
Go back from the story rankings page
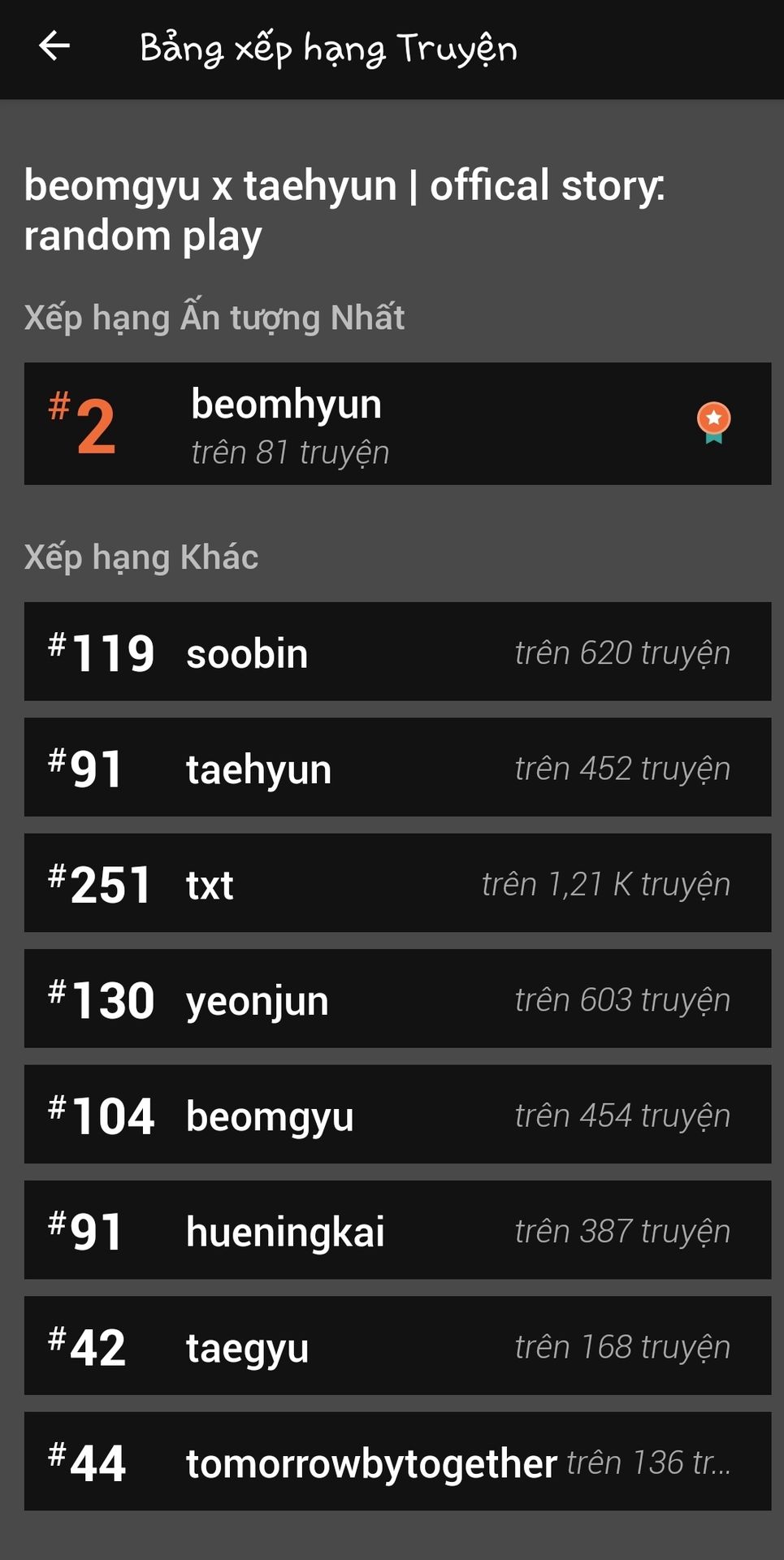click(54, 46)
